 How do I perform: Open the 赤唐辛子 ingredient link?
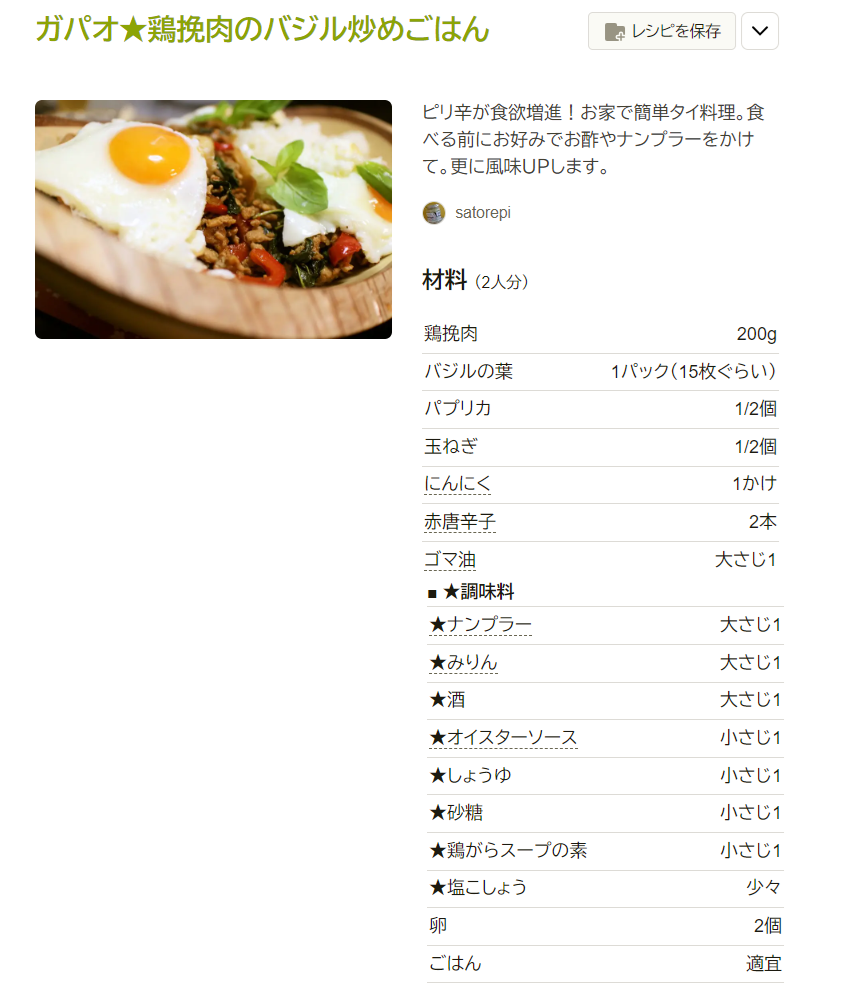pyautogui.click(x=459, y=522)
